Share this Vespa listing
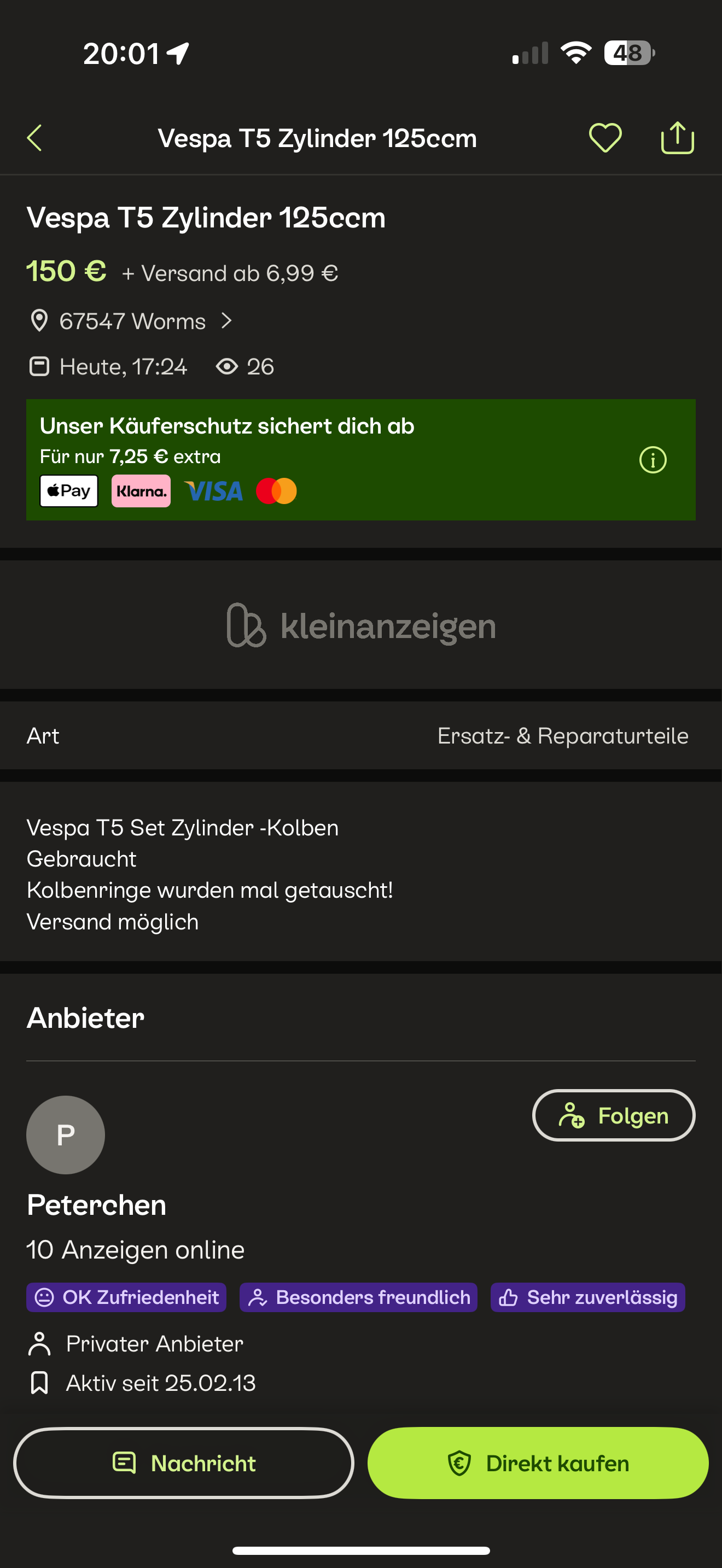This screenshot has width=722, height=1568. pyautogui.click(x=677, y=138)
